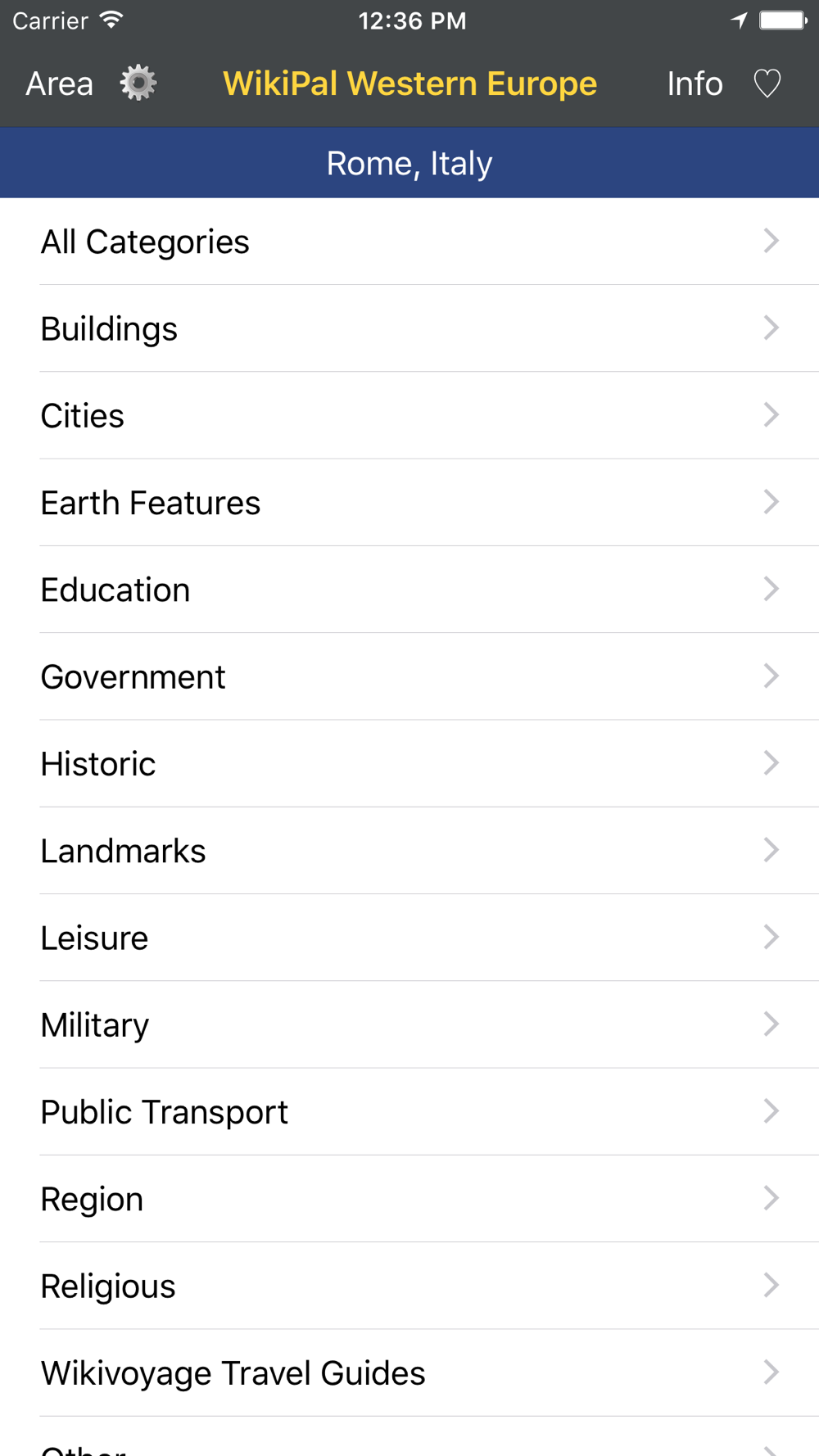Open the Government category
This screenshot has height=1456, width=819.
409,676
